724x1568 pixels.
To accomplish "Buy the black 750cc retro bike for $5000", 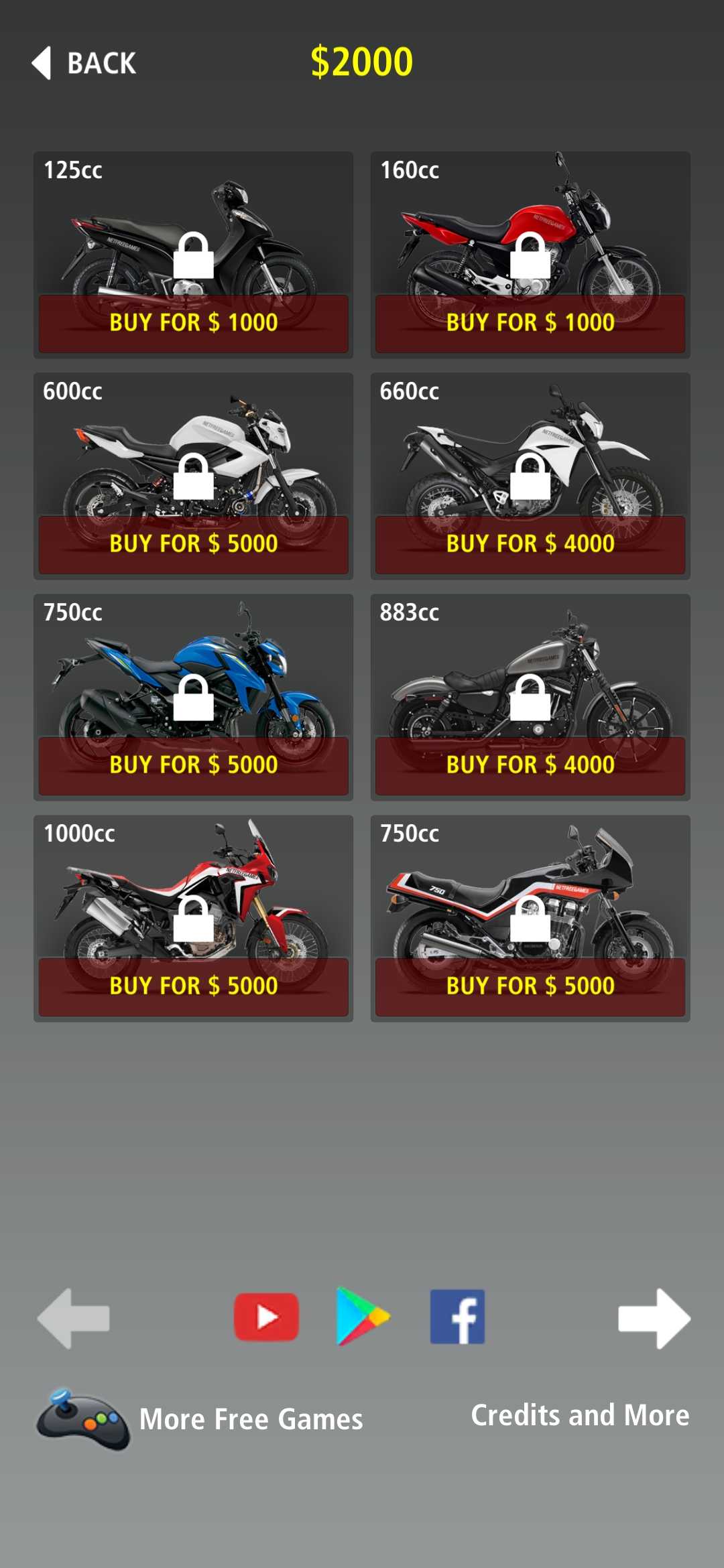I will pyautogui.click(x=530, y=986).
